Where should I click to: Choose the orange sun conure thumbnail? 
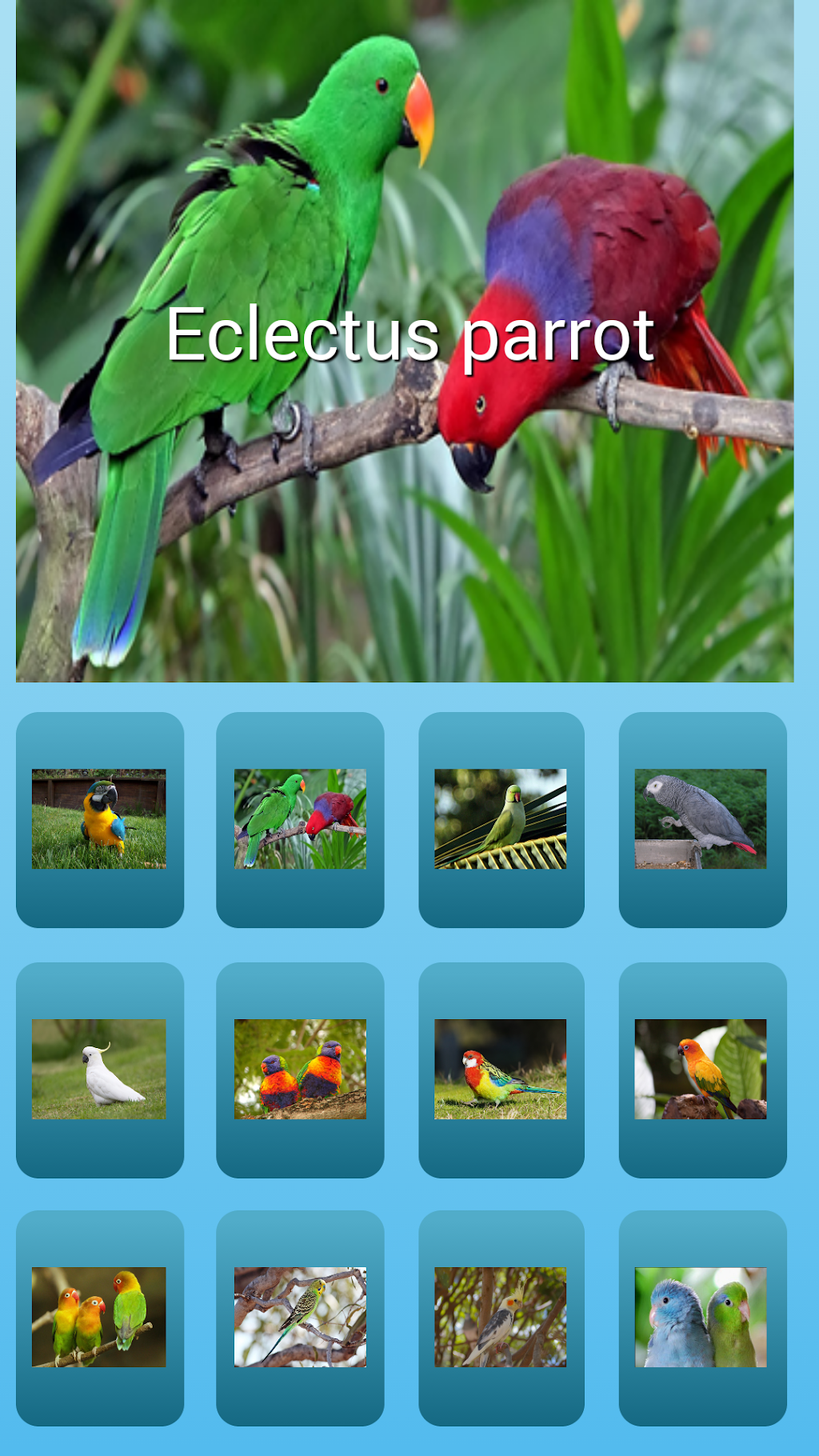click(701, 1069)
